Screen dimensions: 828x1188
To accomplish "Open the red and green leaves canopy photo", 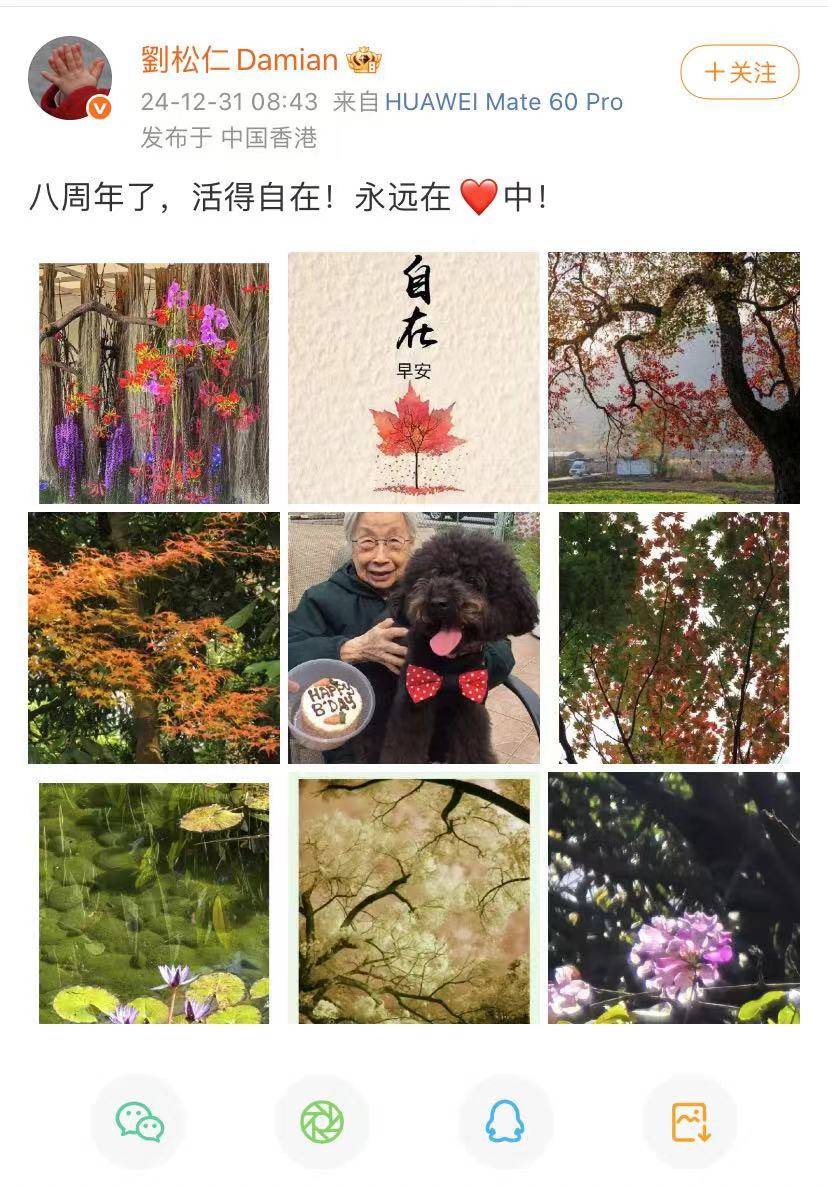I will point(673,638).
